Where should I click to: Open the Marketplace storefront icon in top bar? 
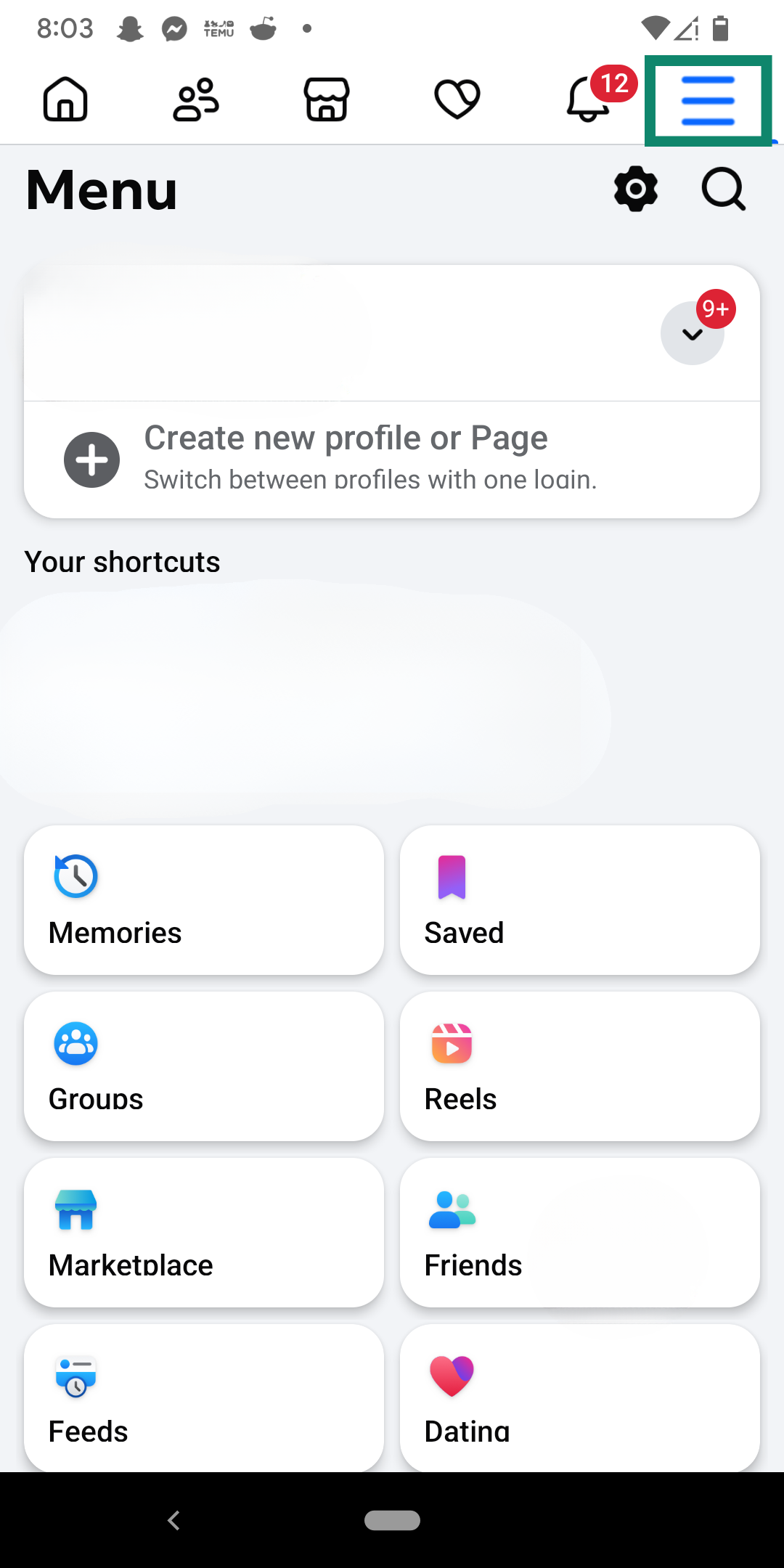pos(326,99)
